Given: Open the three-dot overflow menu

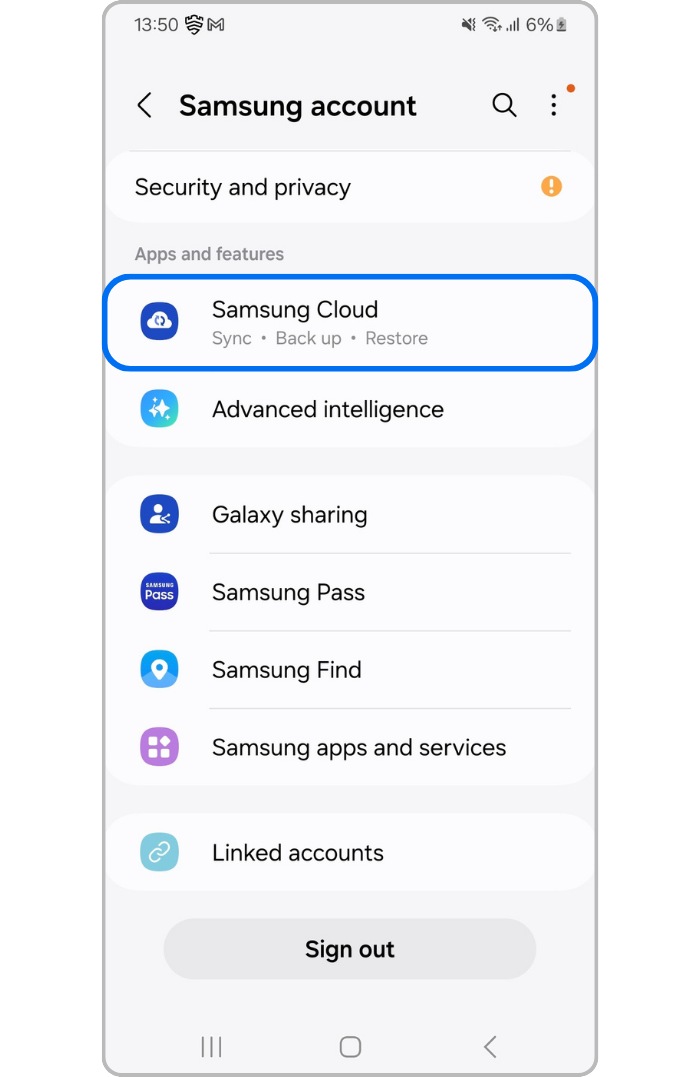Looking at the screenshot, I should [x=554, y=106].
